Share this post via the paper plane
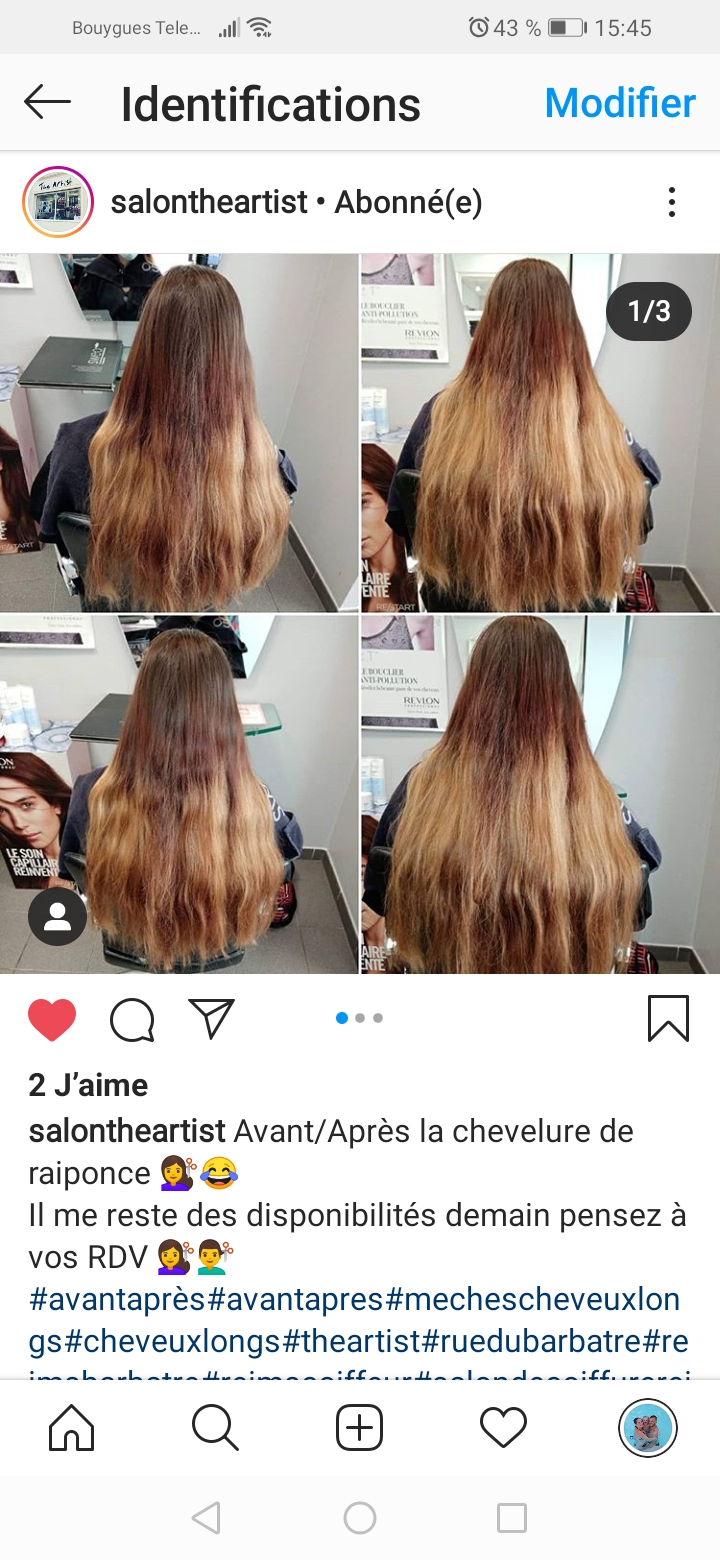This screenshot has height=1560, width=720. pyautogui.click(x=211, y=1019)
